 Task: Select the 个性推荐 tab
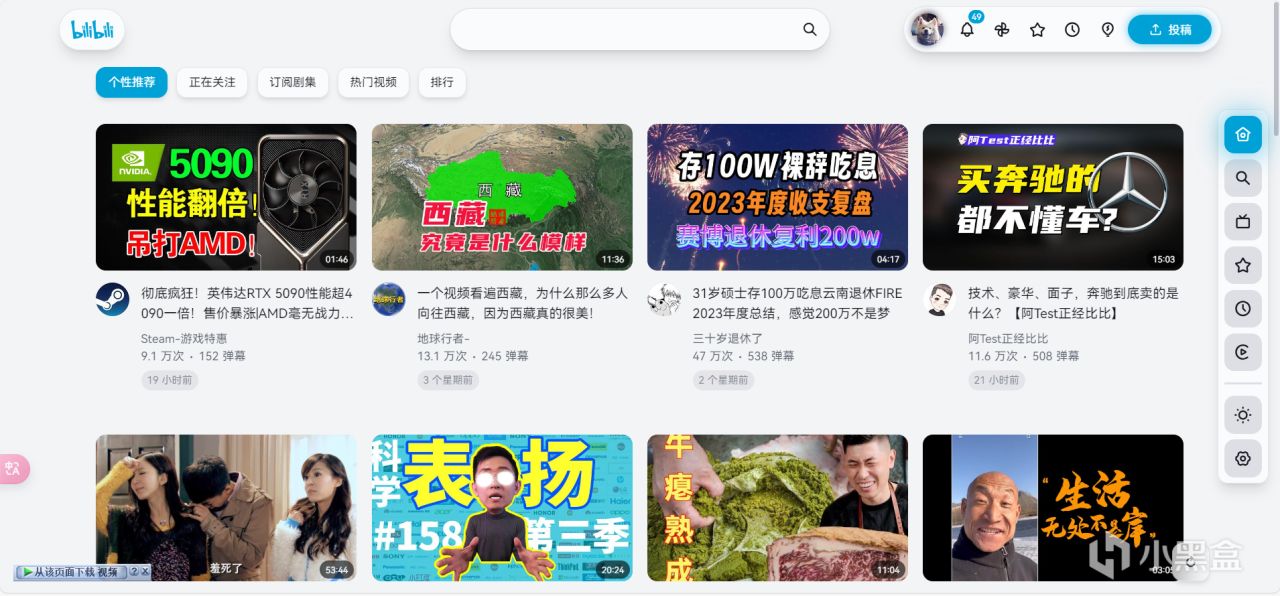[x=132, y=82]
